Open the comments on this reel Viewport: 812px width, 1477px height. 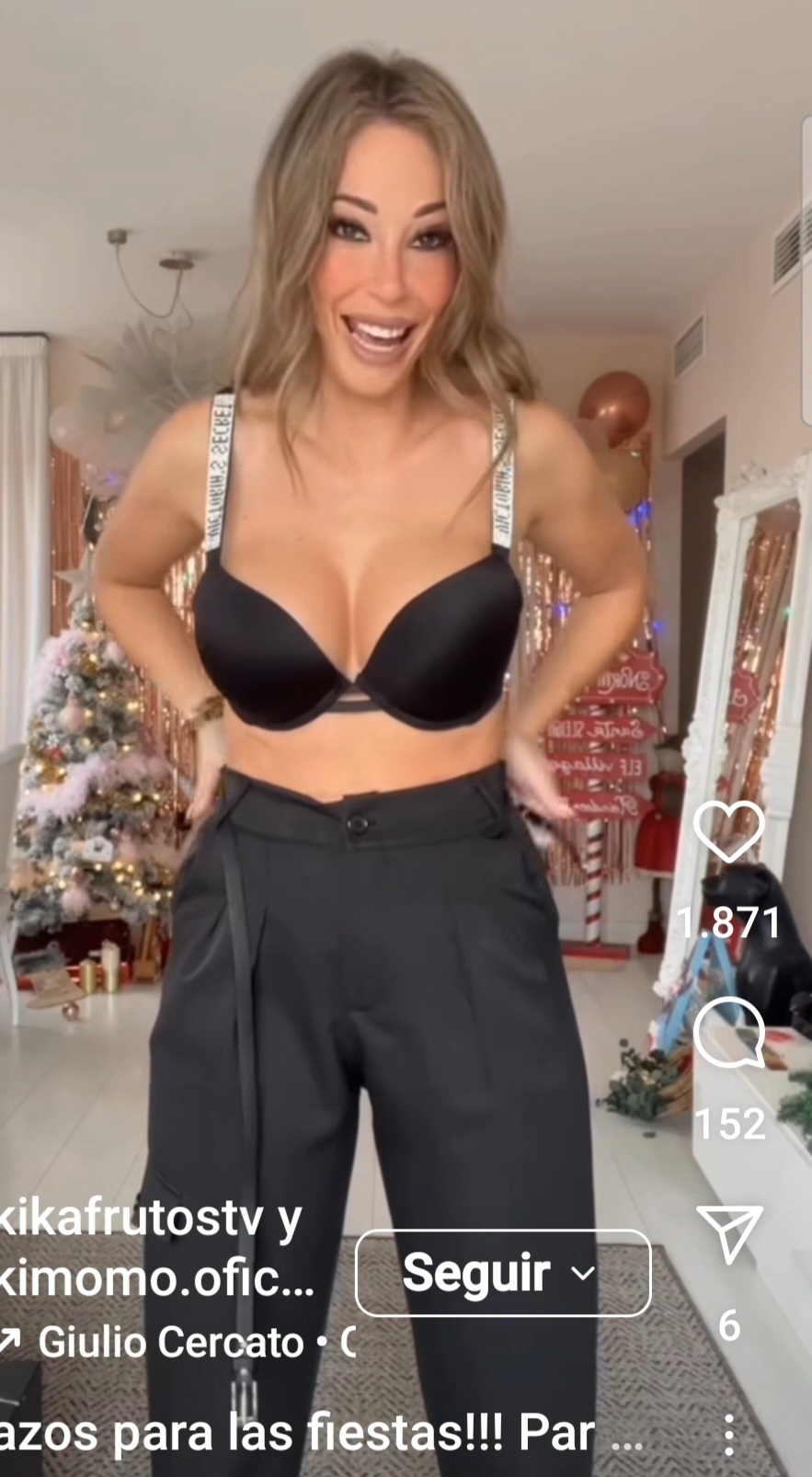[728, 1034]
